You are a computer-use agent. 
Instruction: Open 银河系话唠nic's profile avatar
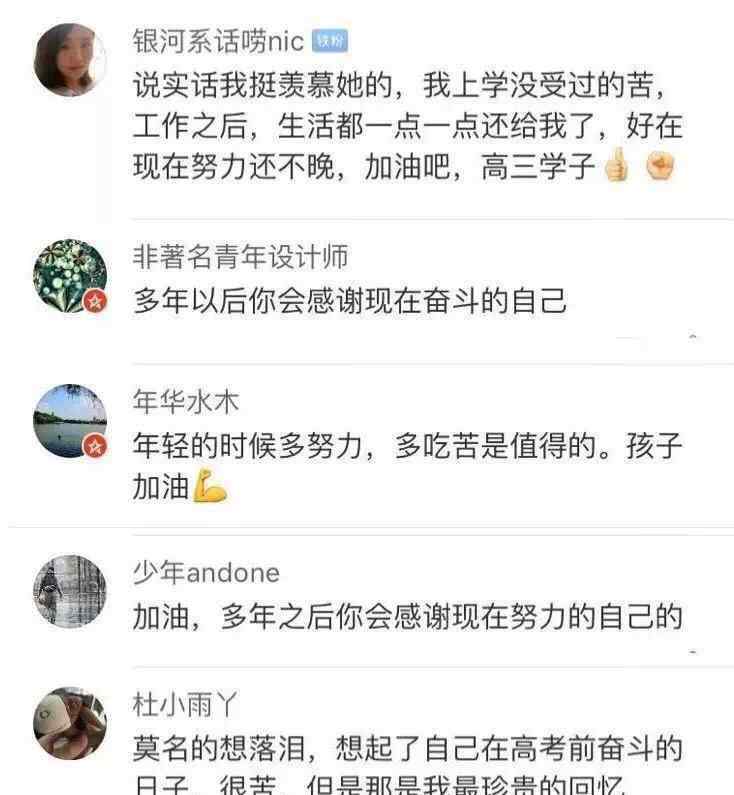point(70,60)
